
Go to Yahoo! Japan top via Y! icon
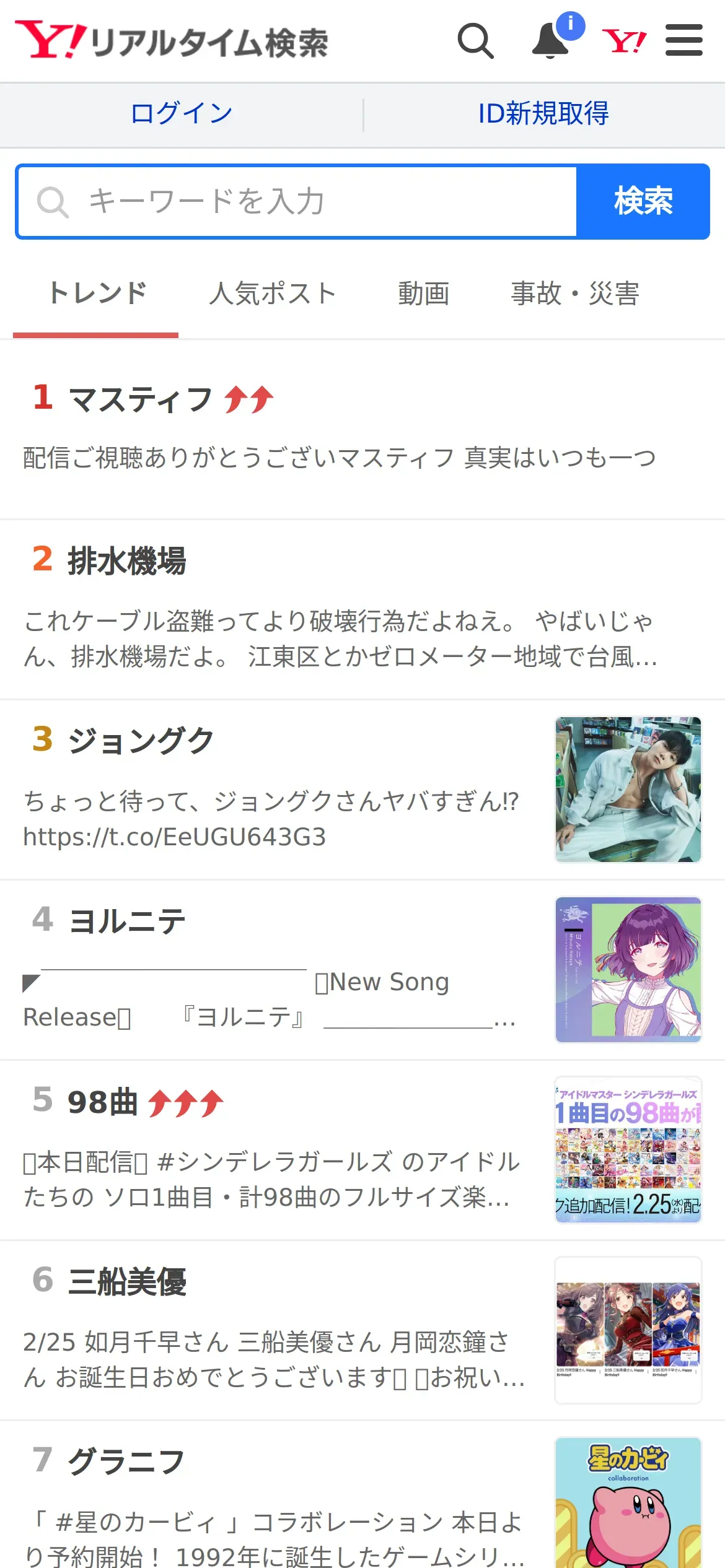624,41
